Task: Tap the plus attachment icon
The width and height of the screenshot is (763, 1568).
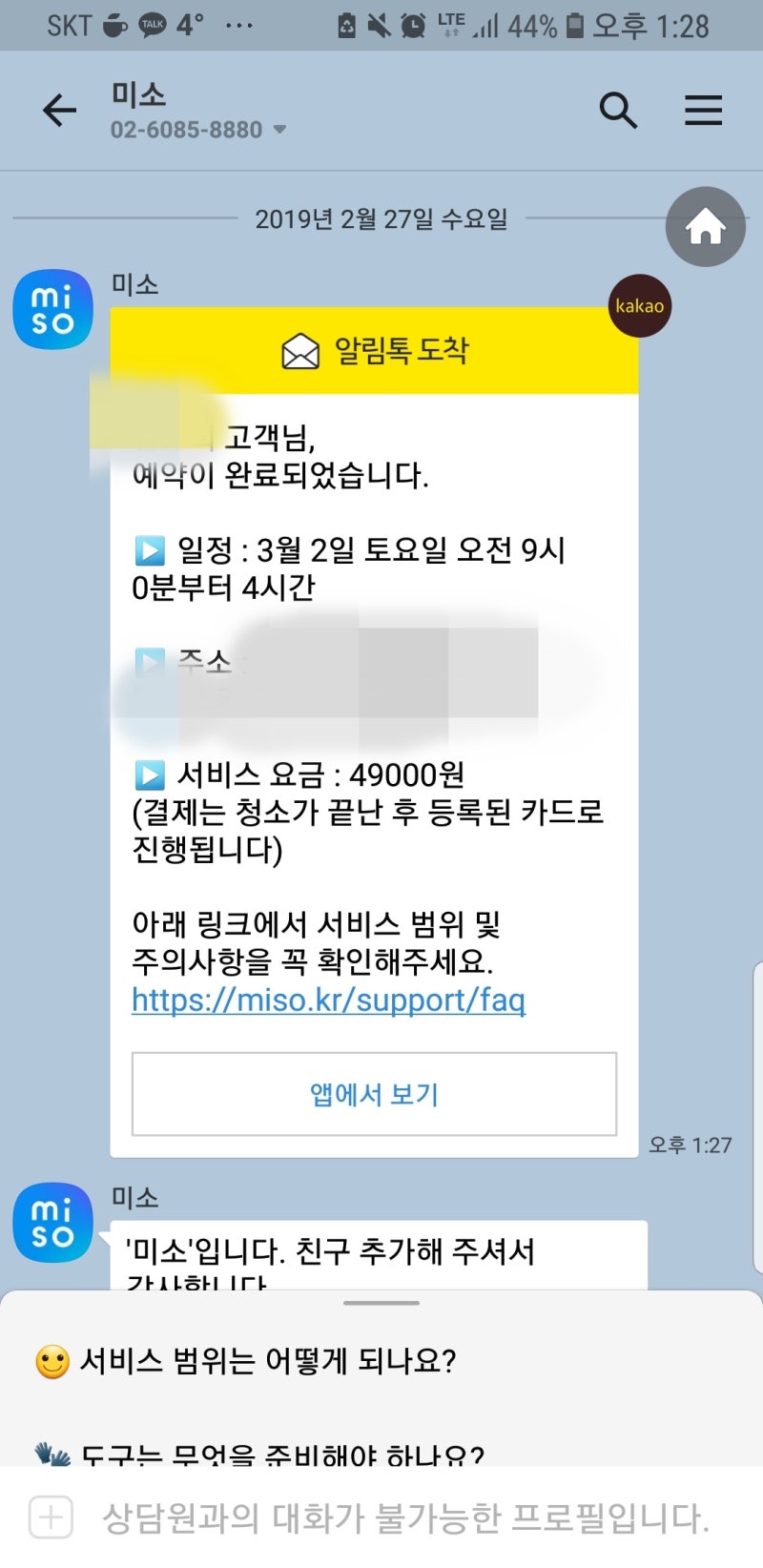Action: [x=51, y=1516]
